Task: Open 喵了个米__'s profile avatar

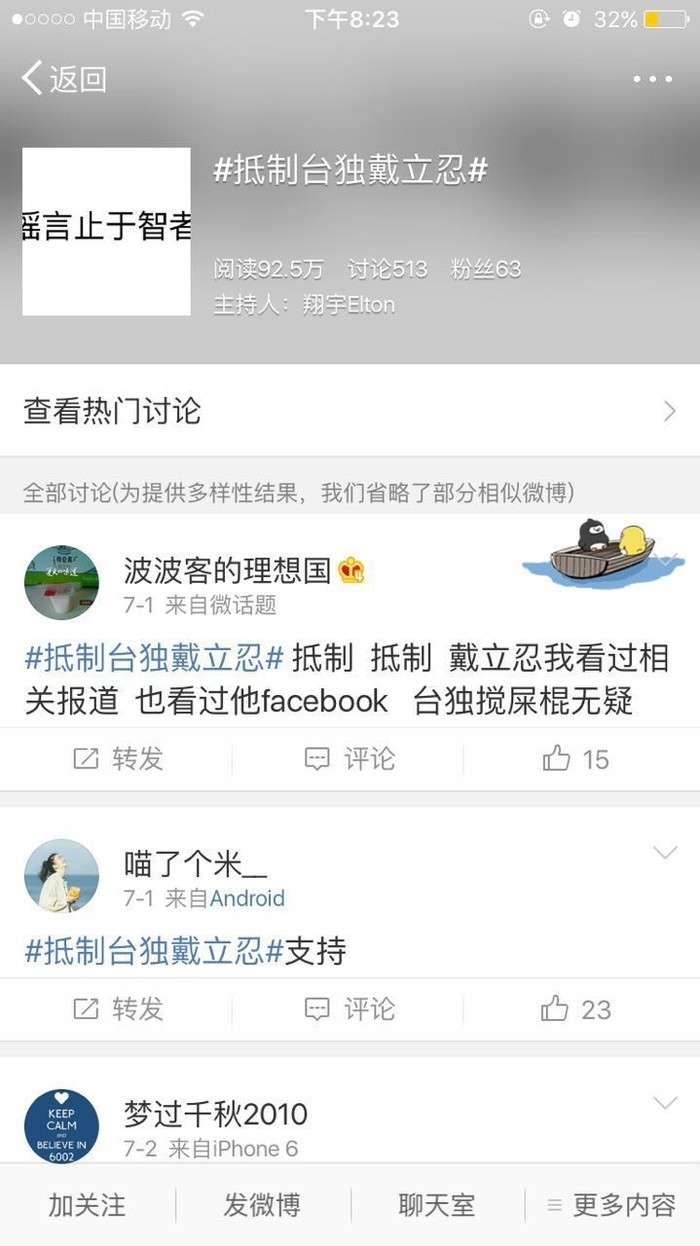Action: tap(61, 875)
